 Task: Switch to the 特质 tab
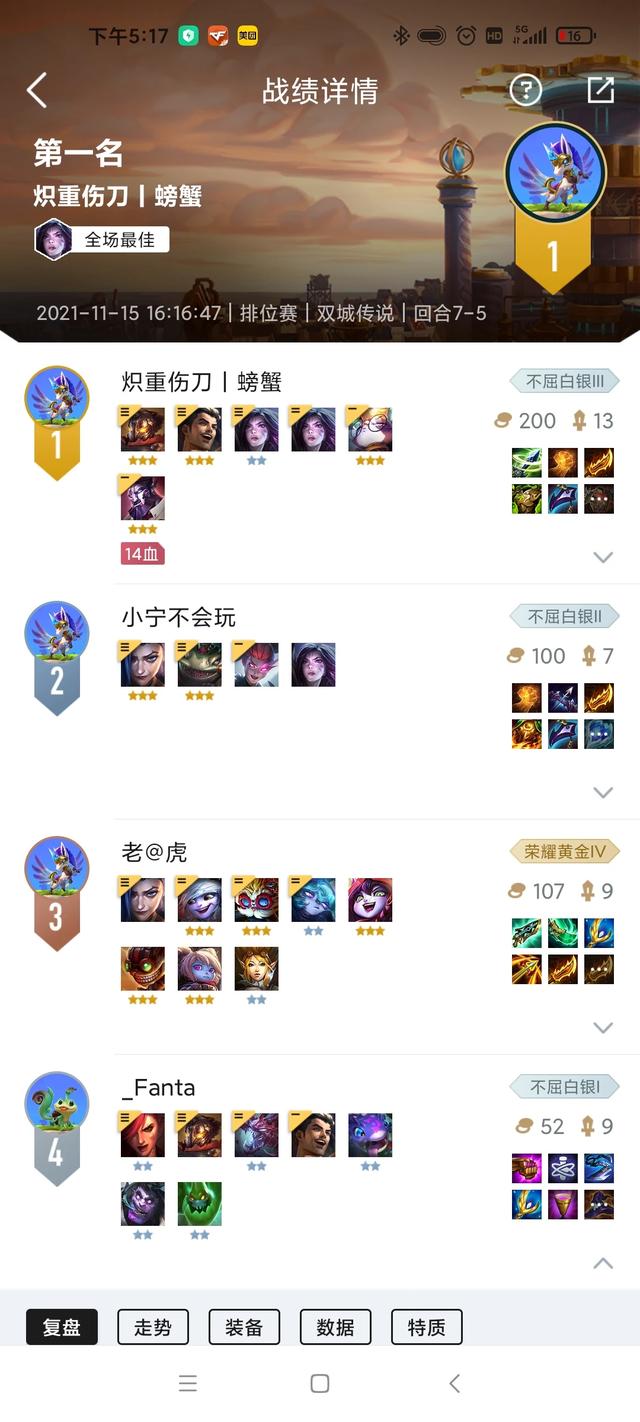click(x=427, y=1327)
